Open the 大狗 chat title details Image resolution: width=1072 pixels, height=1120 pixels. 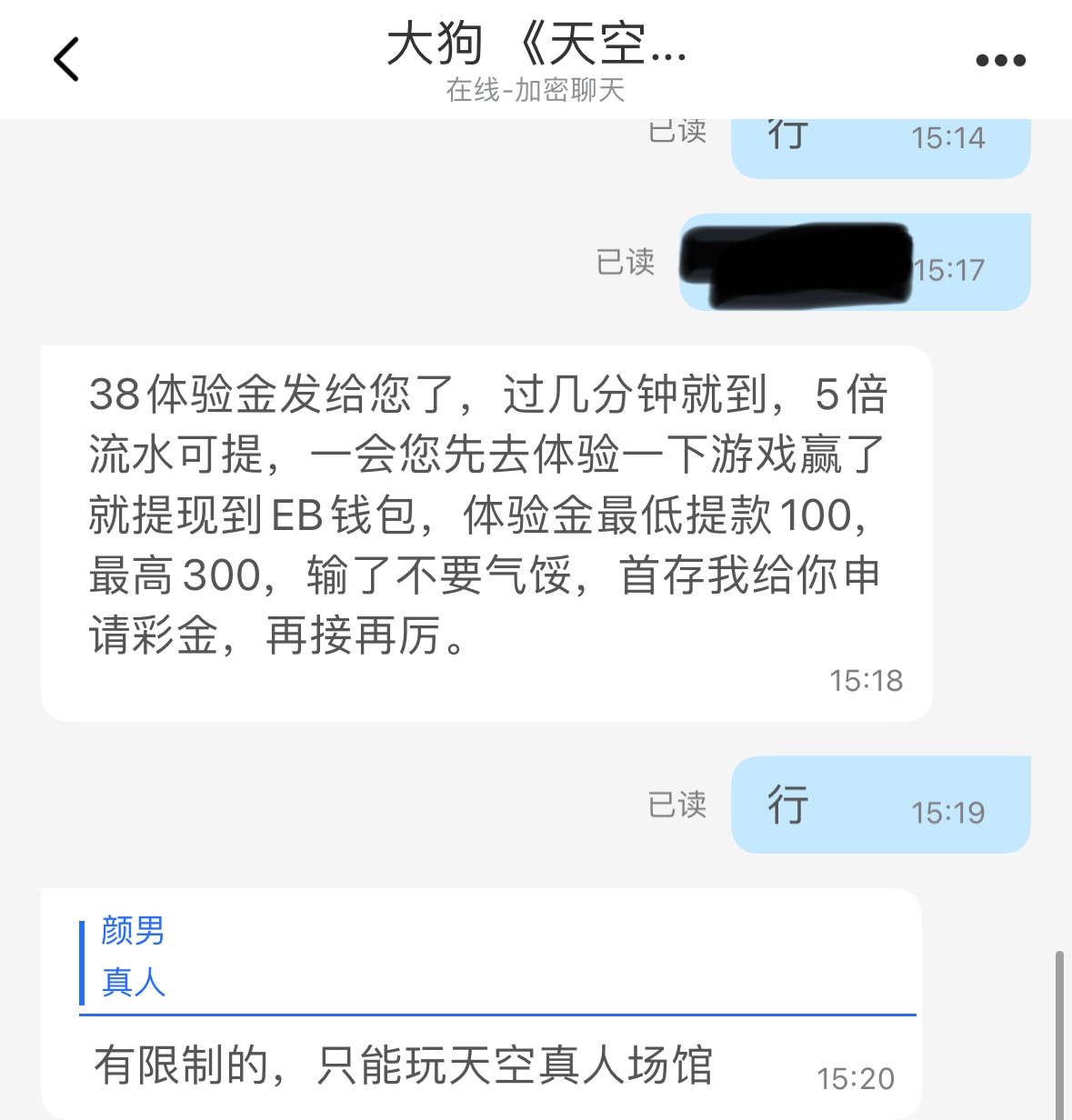click(536, 45)
